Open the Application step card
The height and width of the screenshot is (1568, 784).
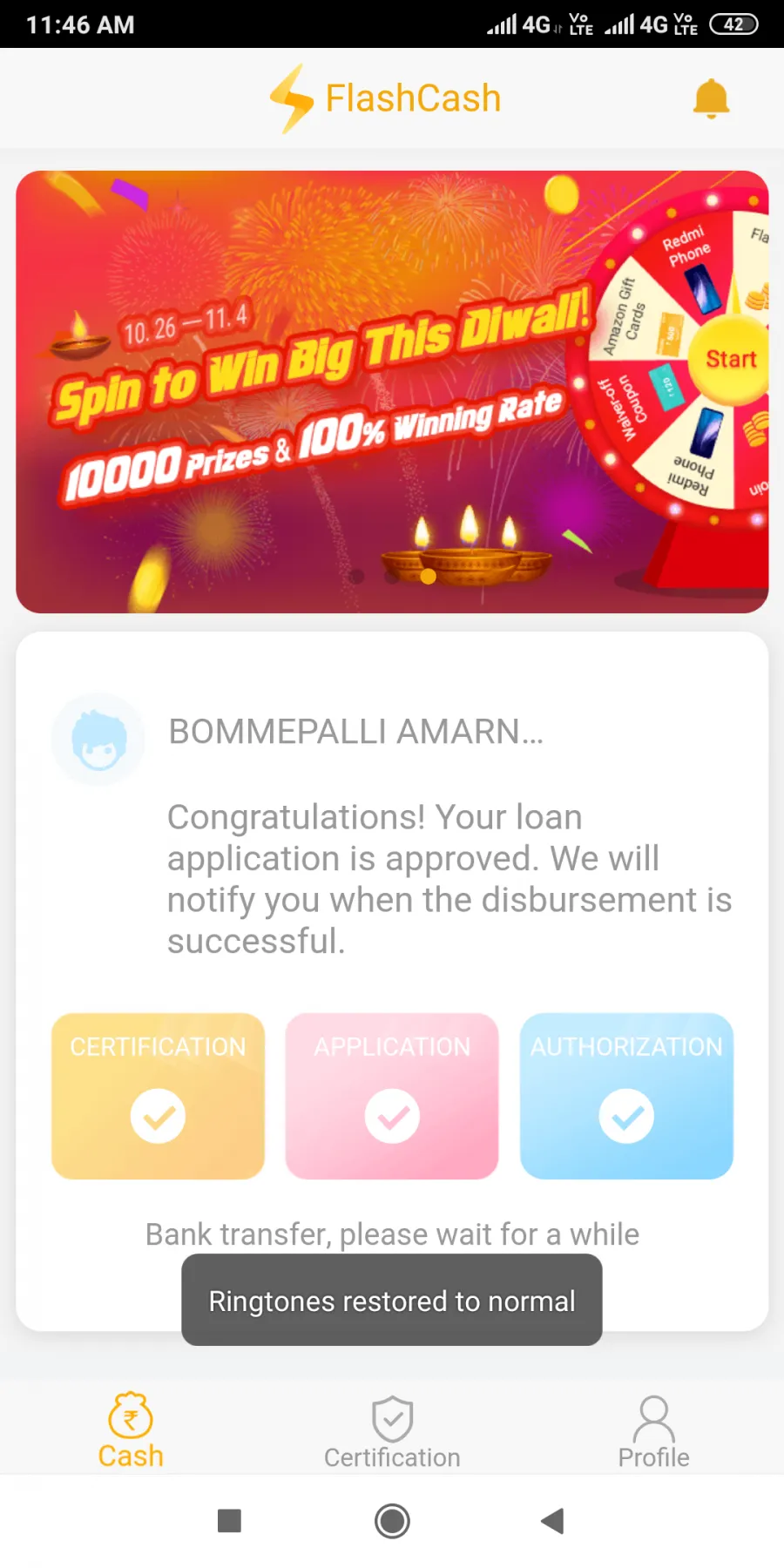[x=392, y=1096]
